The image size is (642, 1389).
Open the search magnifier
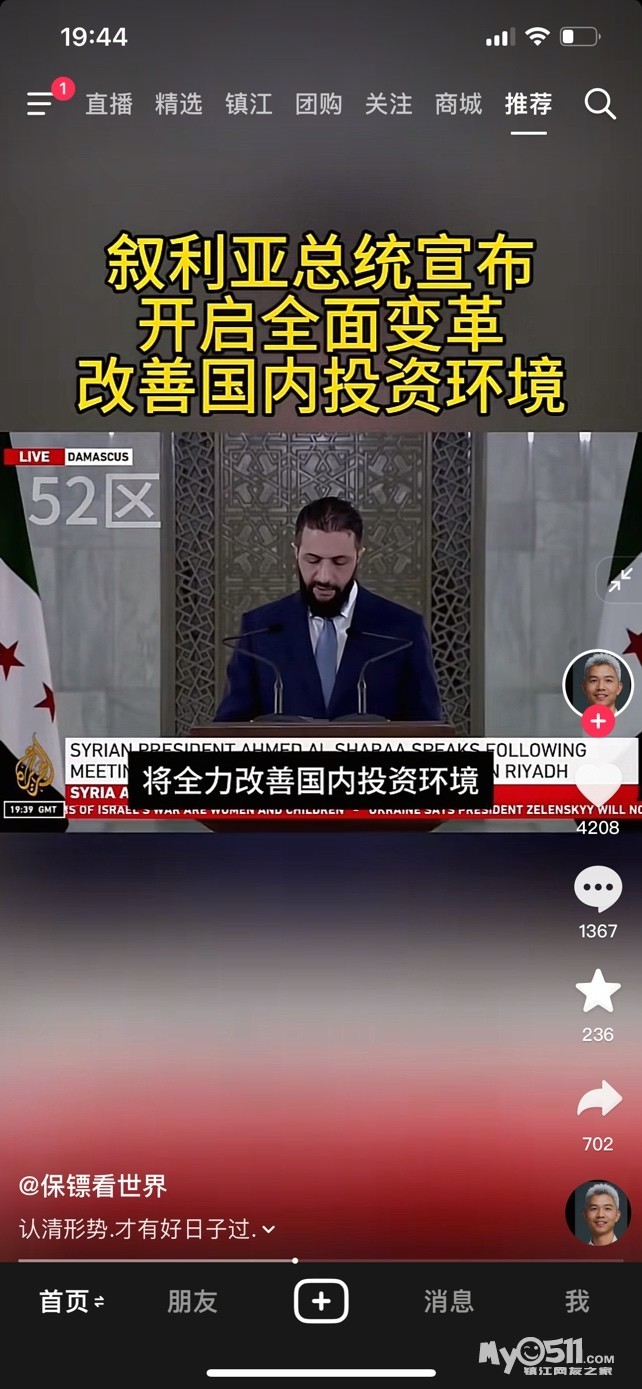coord(600,104)
